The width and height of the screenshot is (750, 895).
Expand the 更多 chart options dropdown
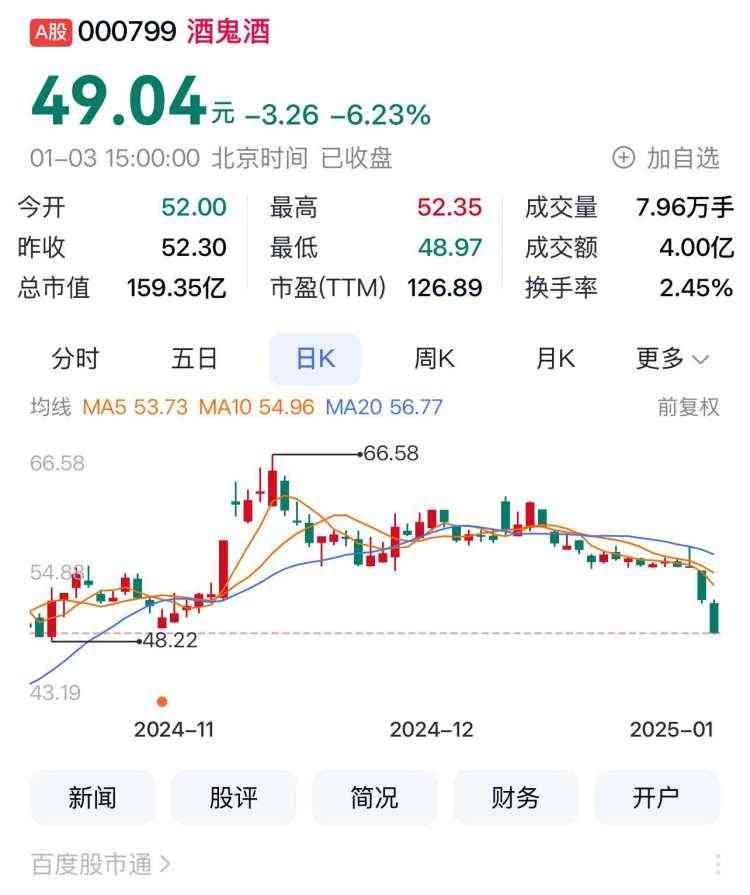672,359
